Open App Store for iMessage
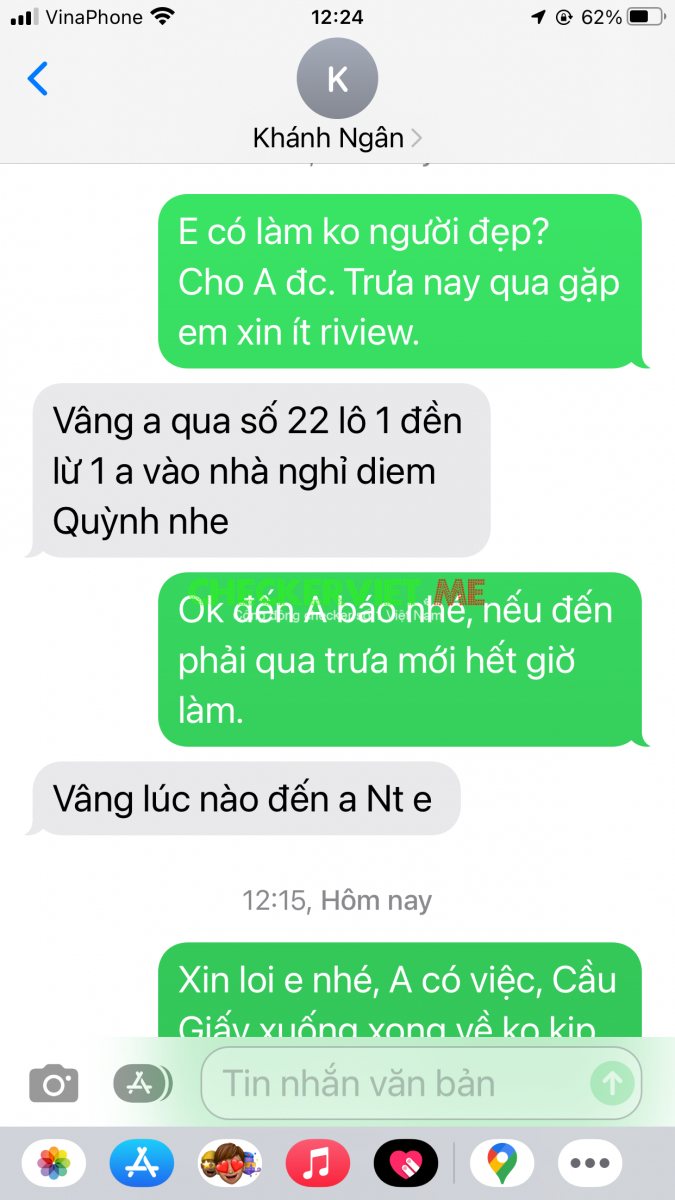 pos(141,1163)
